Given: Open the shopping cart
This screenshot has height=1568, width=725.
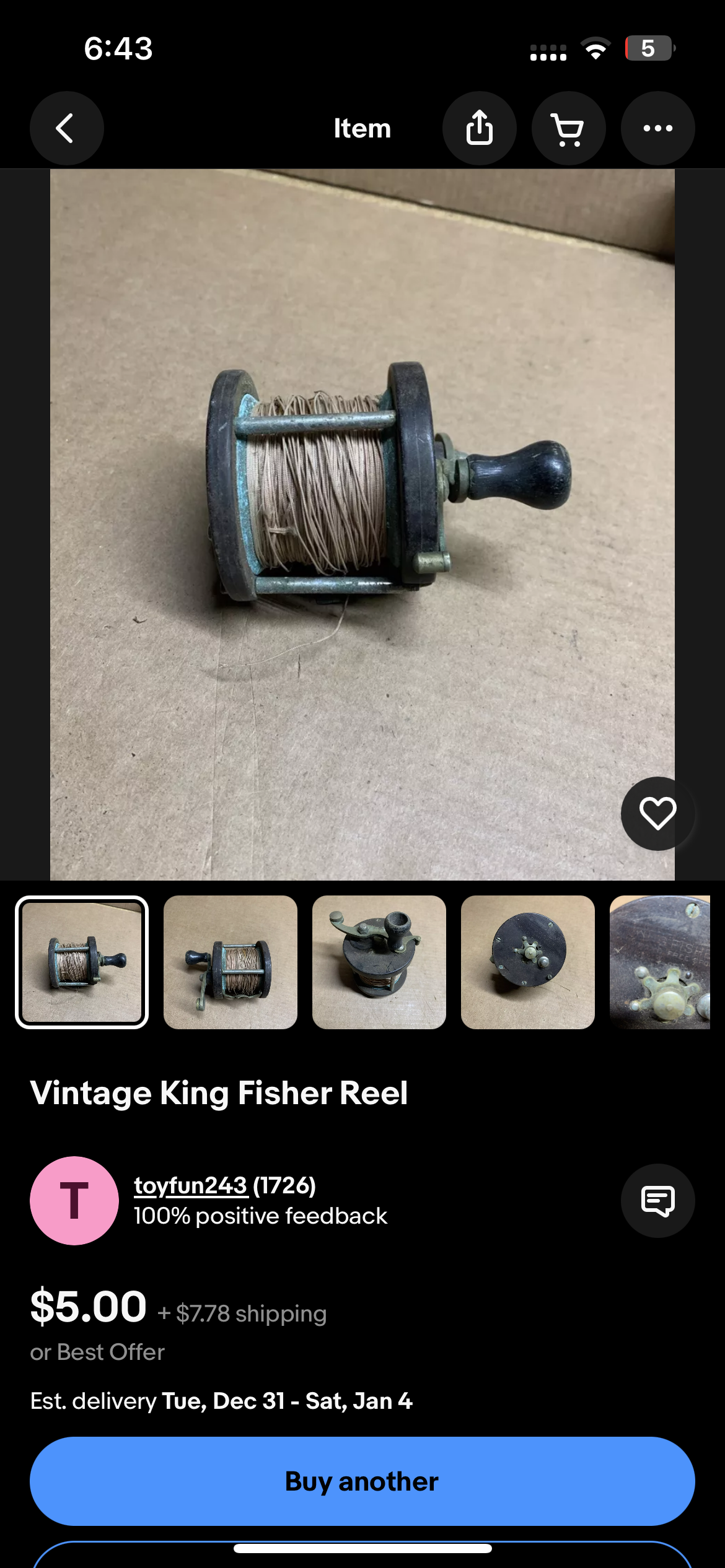Looking at the screenshot, I should [568, 128].
